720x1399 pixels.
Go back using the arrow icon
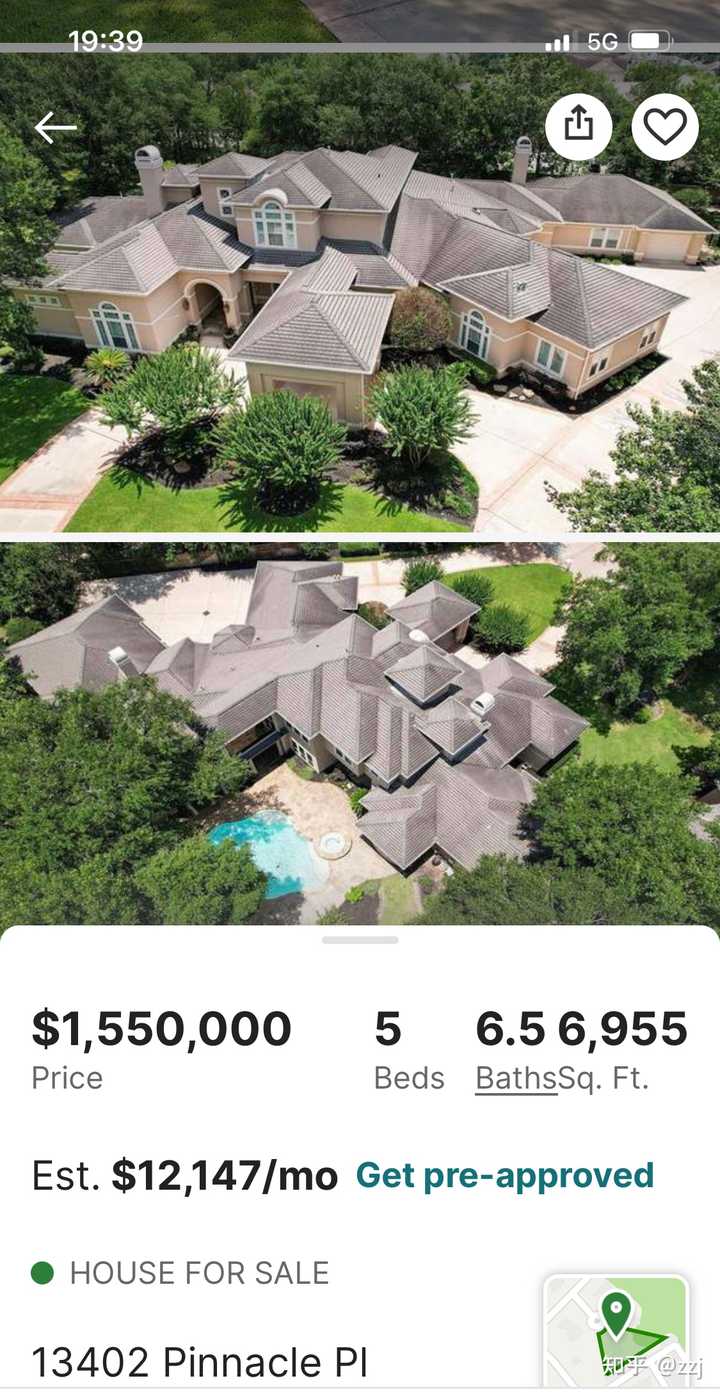(x=55, y=127)
